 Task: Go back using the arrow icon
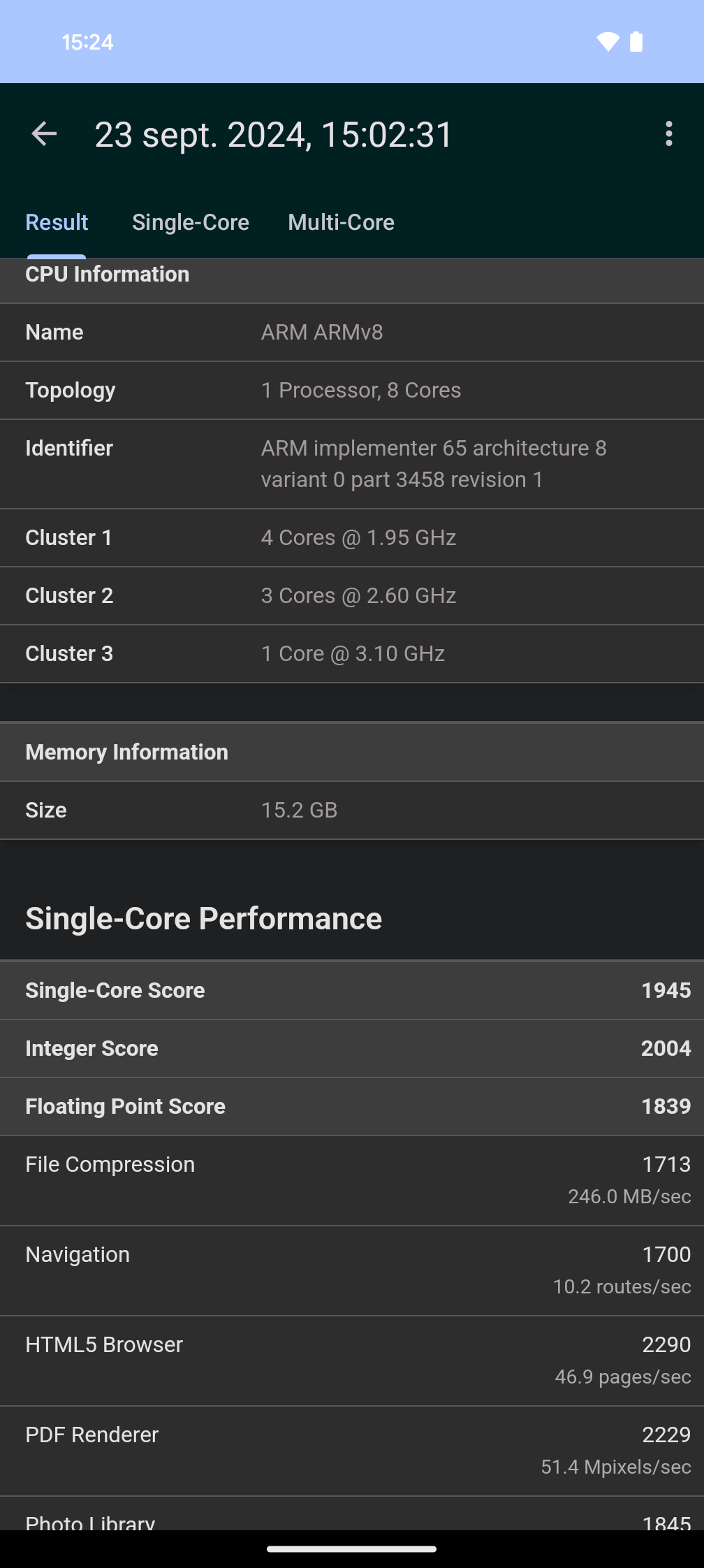44,134
